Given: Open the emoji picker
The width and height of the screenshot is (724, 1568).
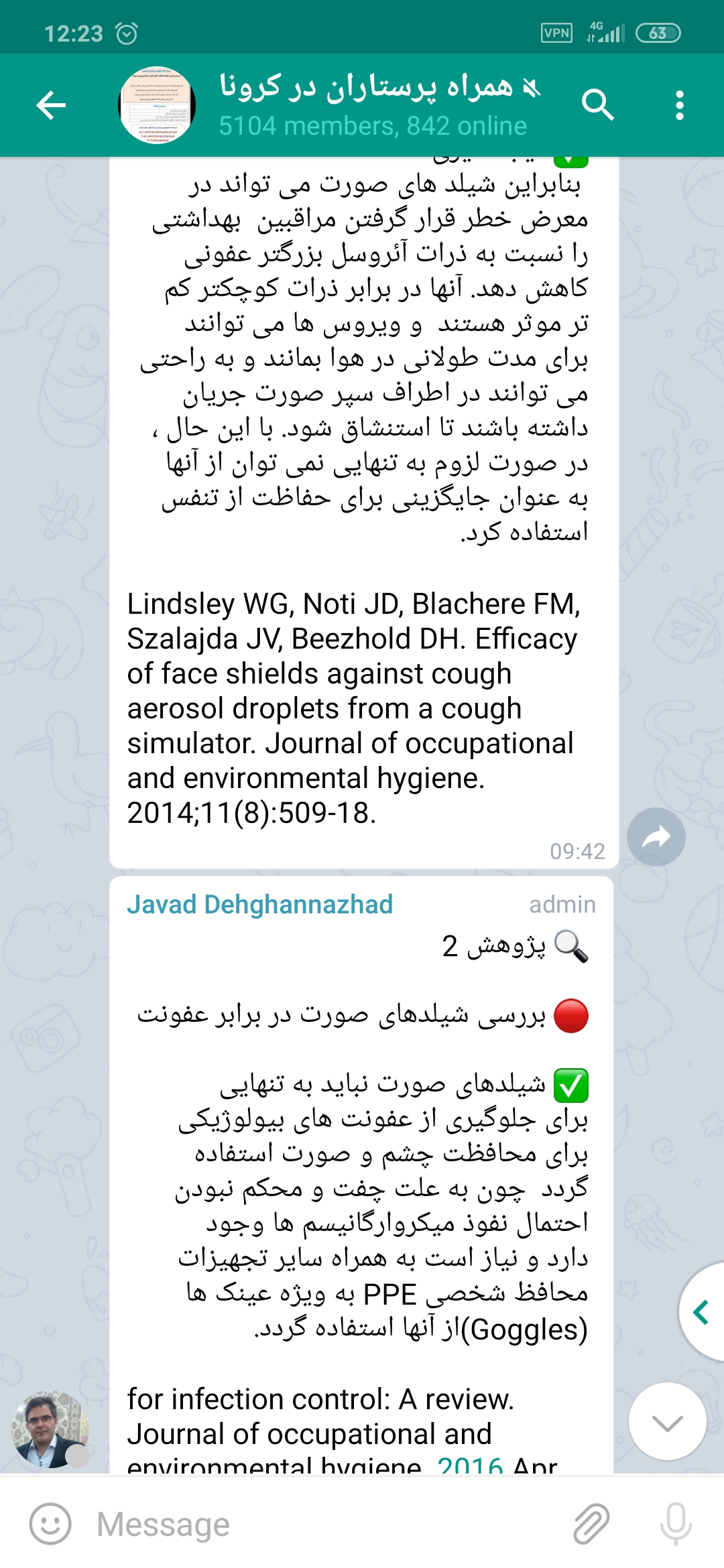Looking at the screenshot, I should (50, 1524).
